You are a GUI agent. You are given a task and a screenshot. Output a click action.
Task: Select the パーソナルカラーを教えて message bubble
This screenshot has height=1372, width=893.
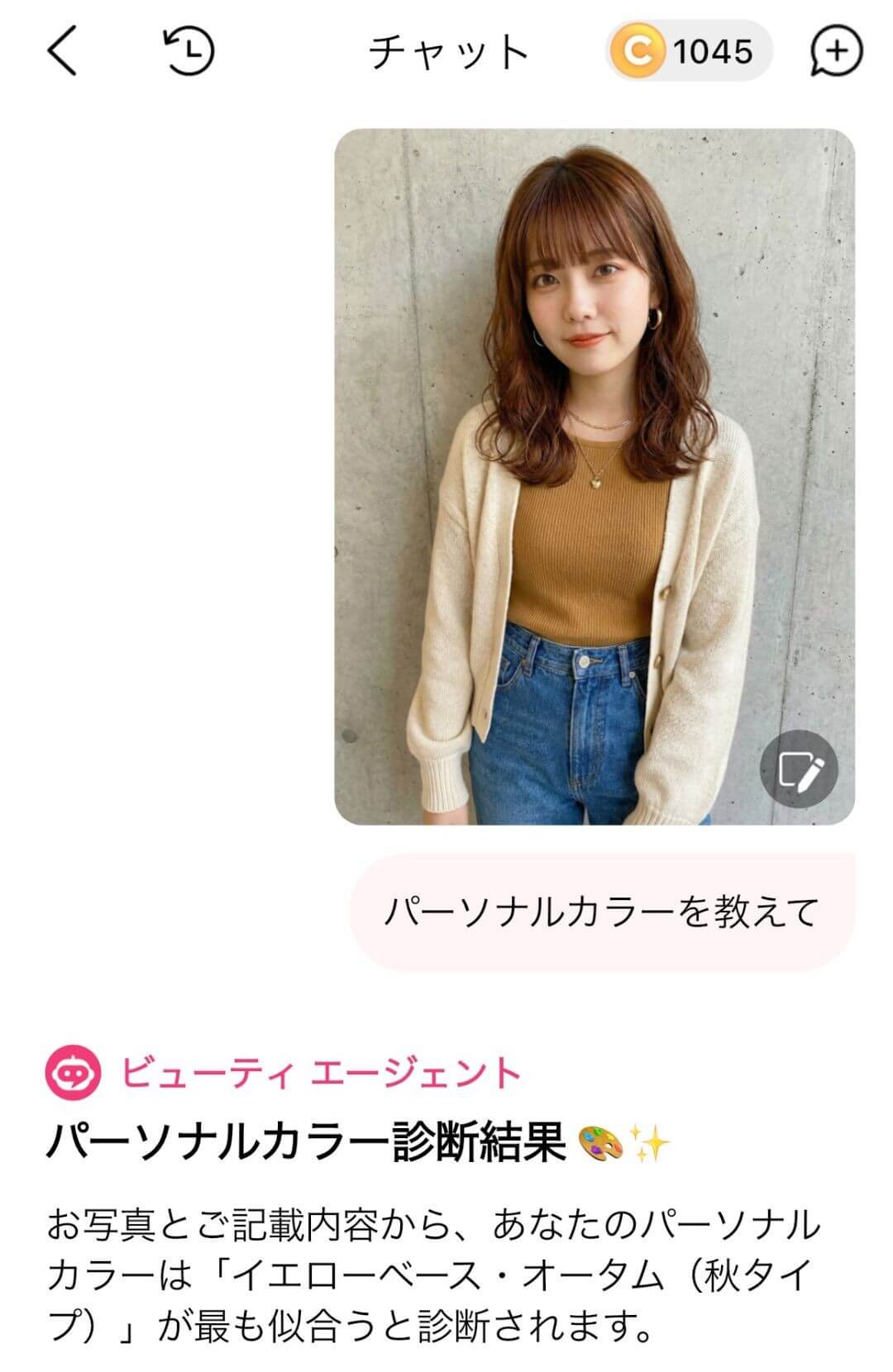604,910
